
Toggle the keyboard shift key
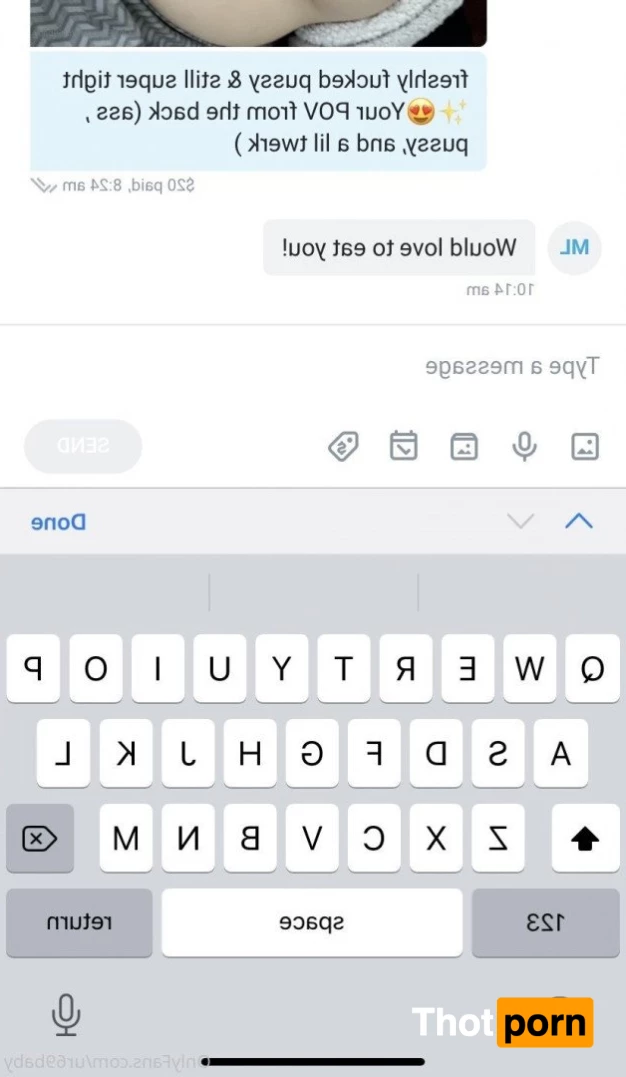[x=585, y=838]
